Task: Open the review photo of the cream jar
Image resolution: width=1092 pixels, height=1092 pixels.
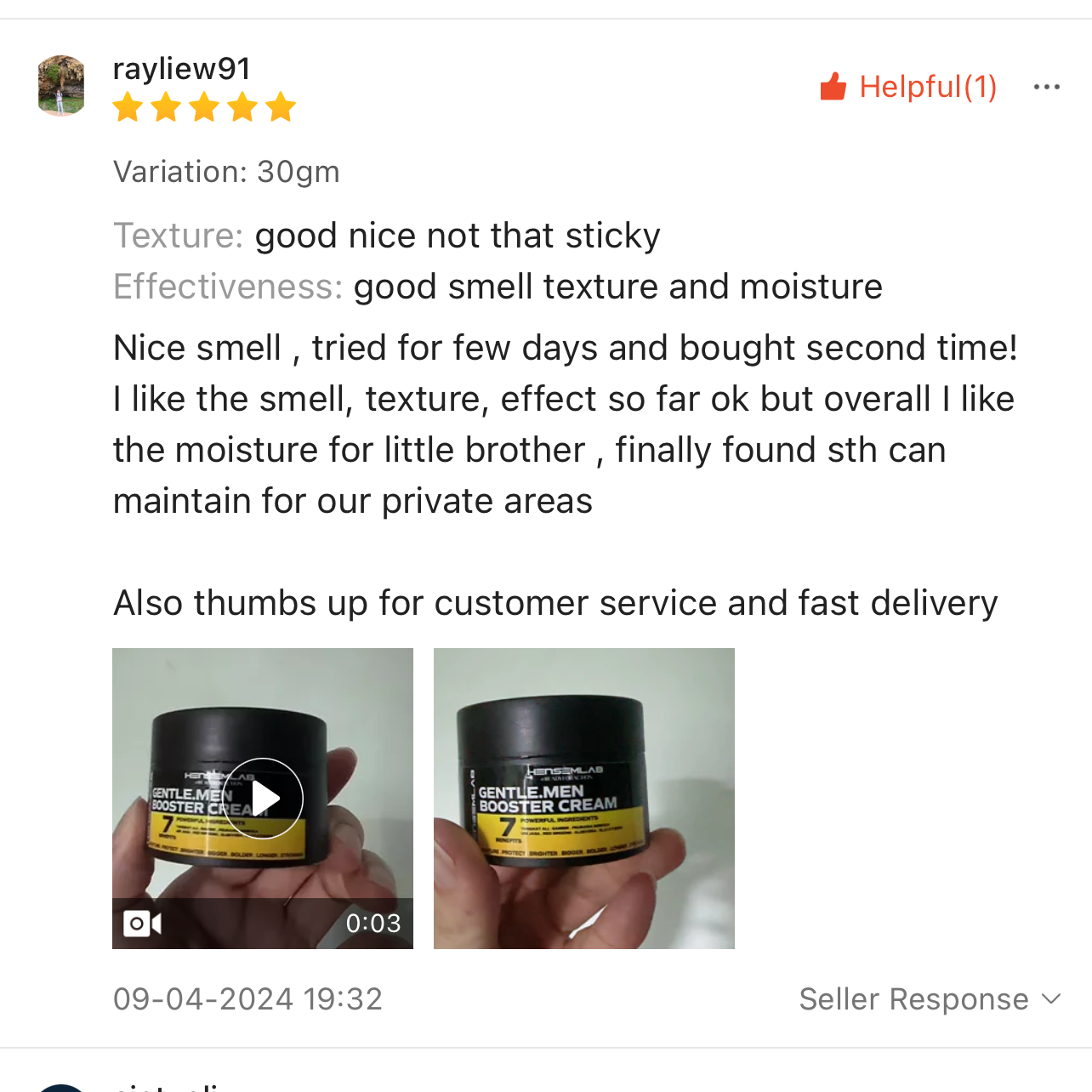Action: coord(583,798)
